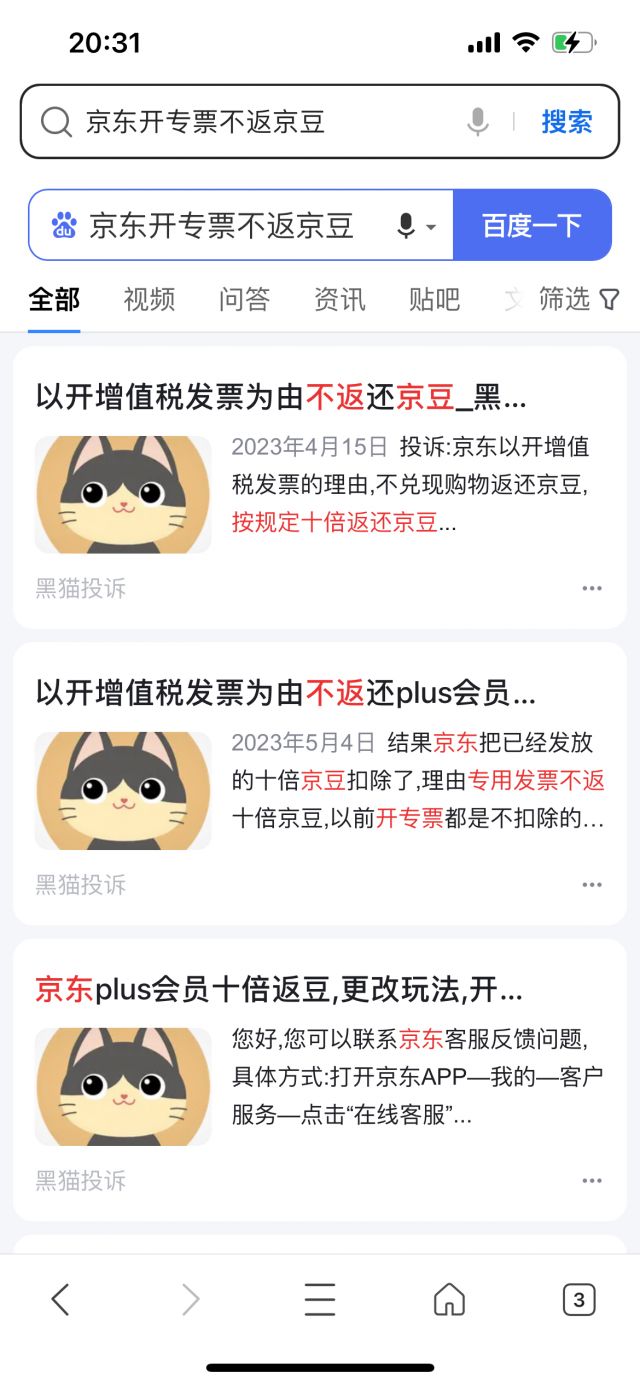Go back with the browser back arrow
The width and height of the screenshot is (640, 1385).
60,1300
